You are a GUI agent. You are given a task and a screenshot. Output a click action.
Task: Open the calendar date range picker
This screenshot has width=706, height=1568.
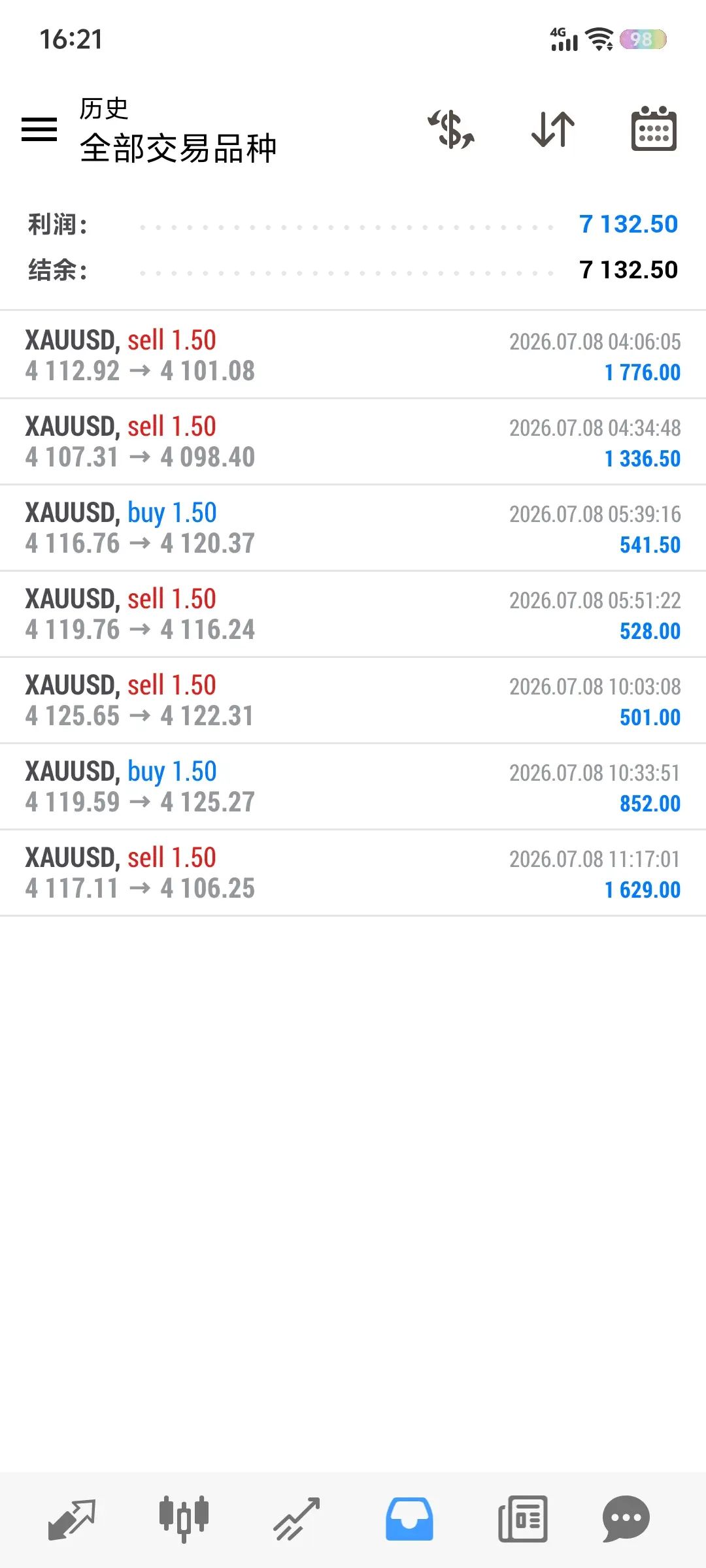click(x=654, y=129)
